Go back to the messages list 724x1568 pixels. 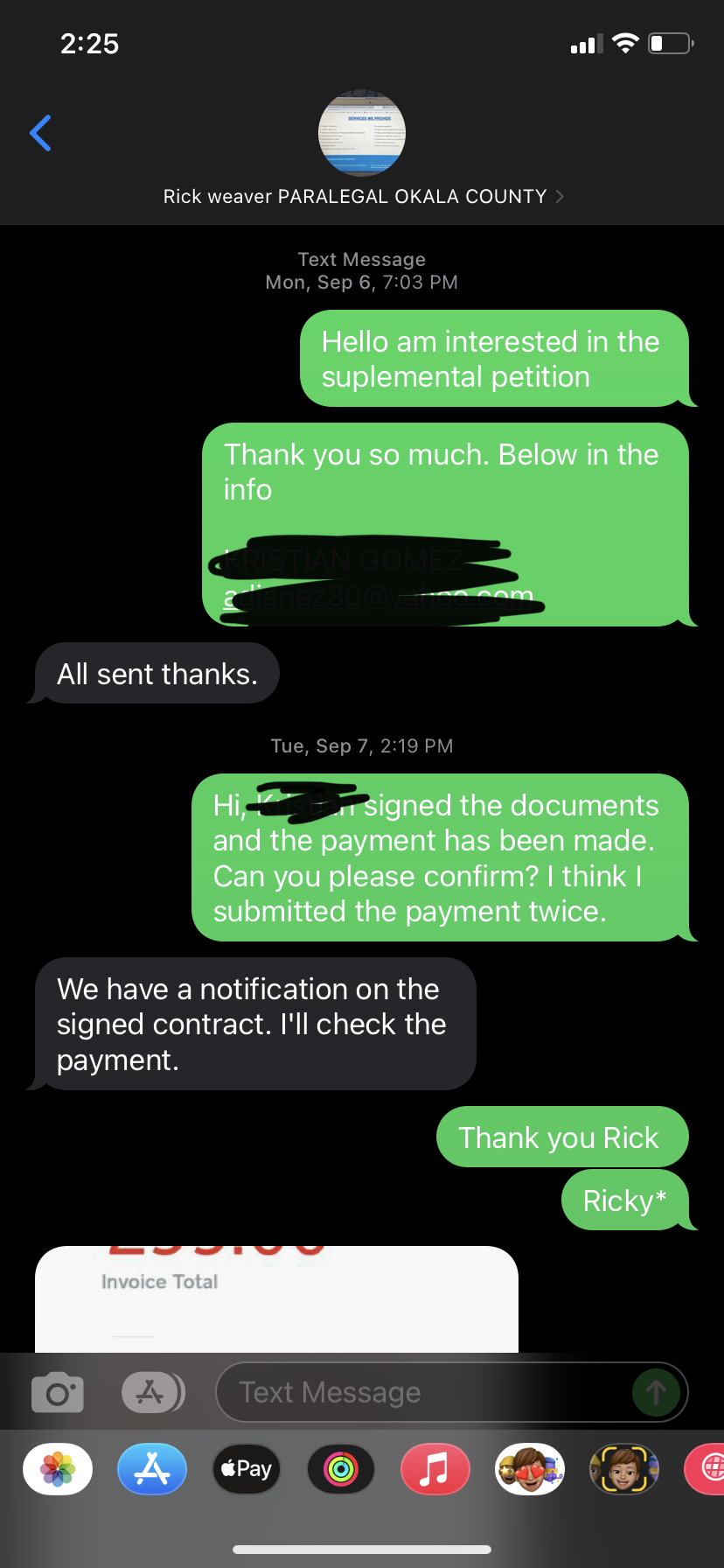click(x=40, y=133)
